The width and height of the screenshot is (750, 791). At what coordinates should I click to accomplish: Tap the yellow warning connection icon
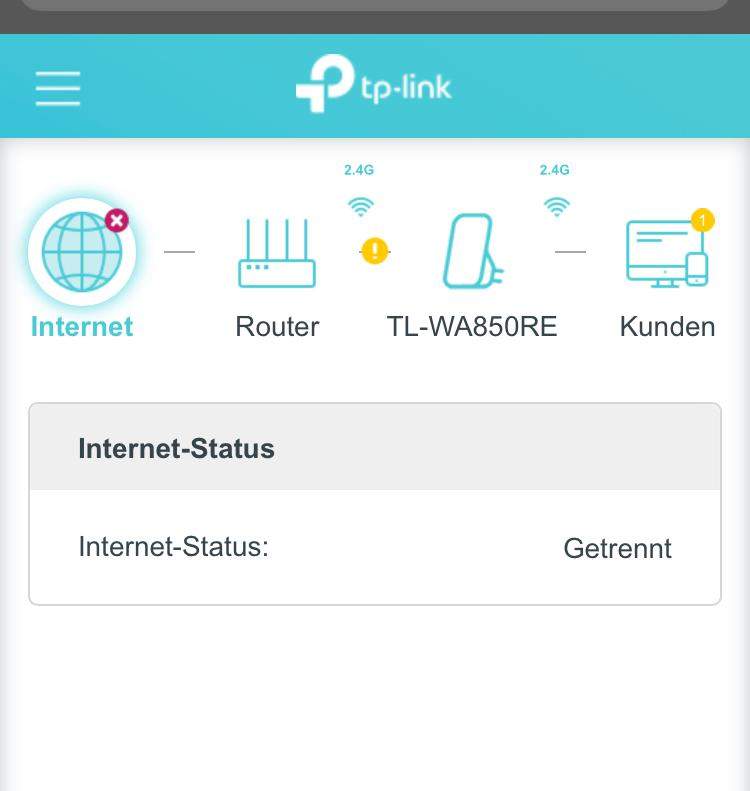pos(374,250)
